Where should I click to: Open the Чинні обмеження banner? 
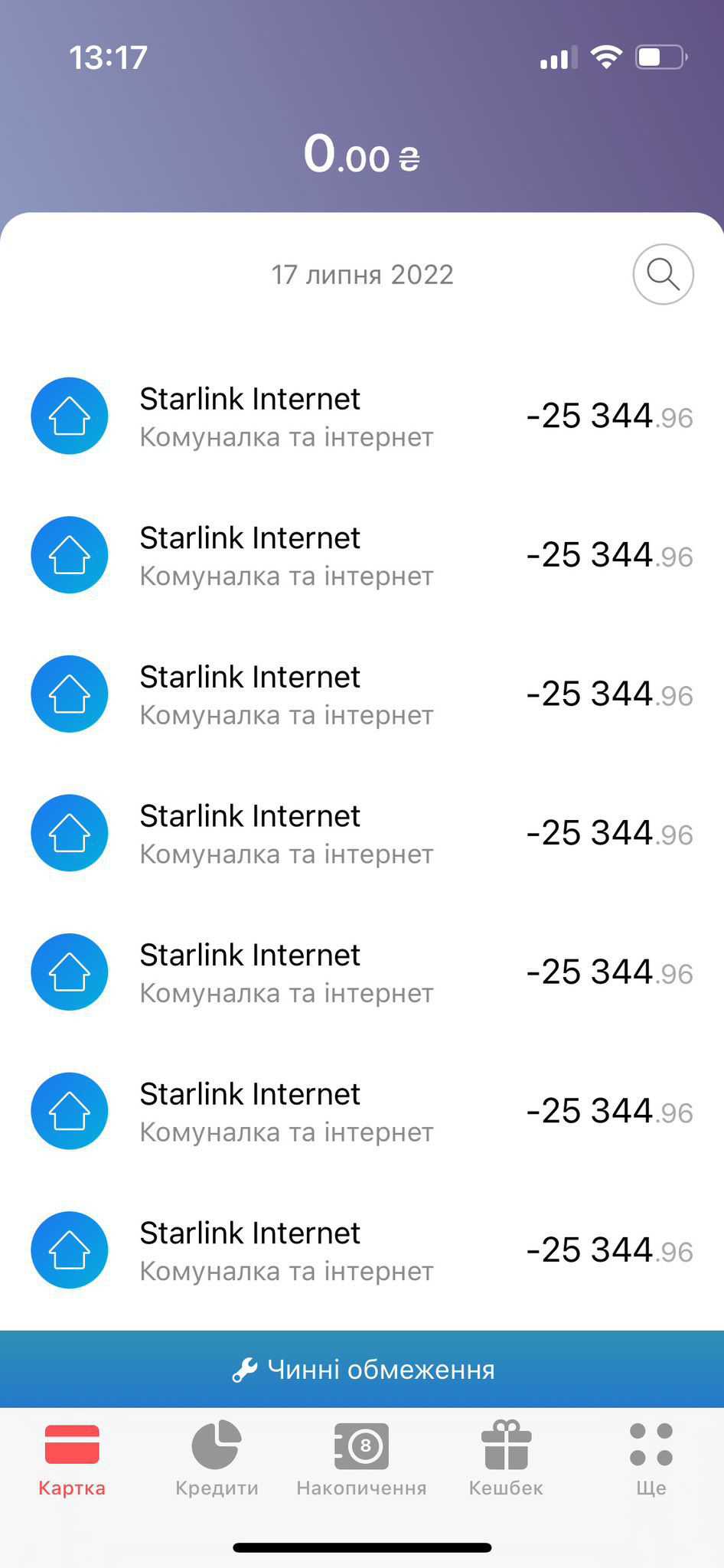(x=362, y=1369)
